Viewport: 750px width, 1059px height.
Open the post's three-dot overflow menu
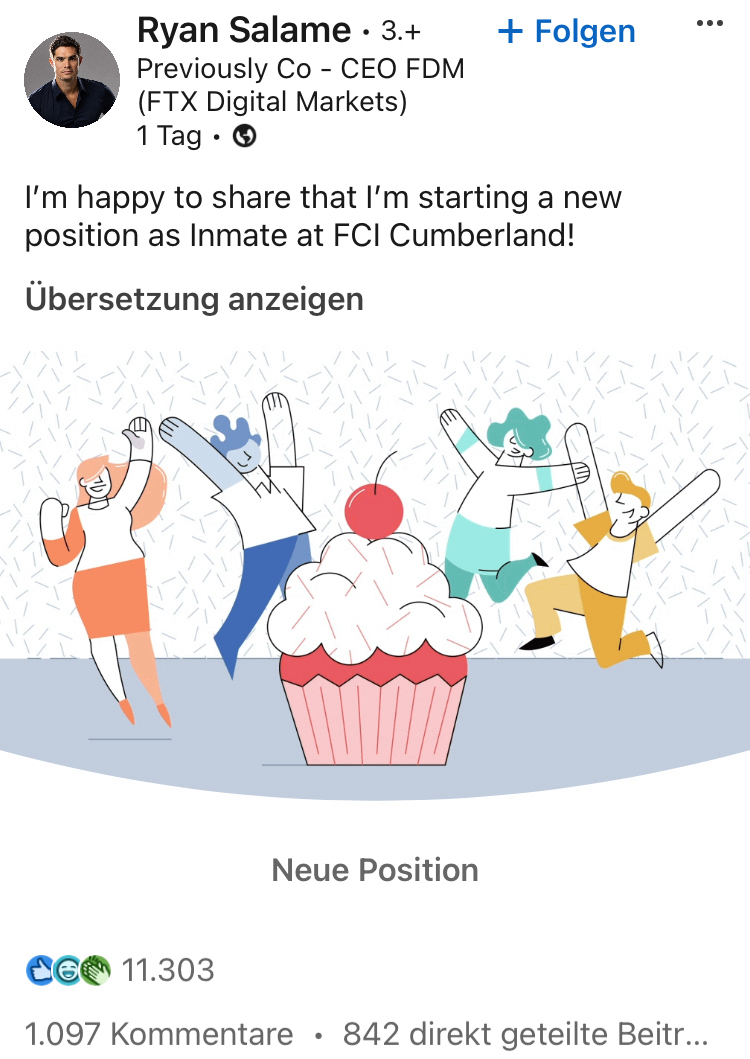tap(708, 24)
